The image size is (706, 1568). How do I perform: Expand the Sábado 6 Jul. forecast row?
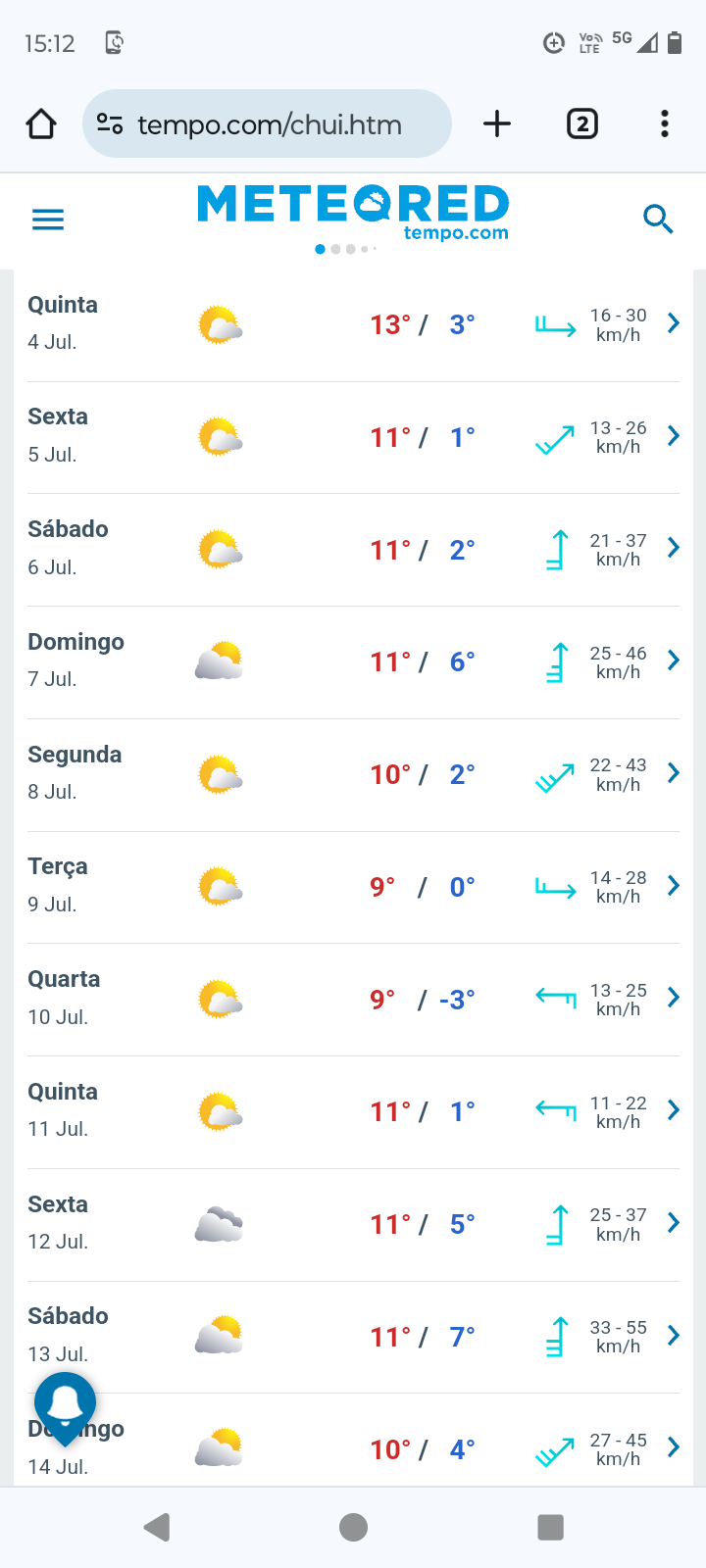click(353, 550)
